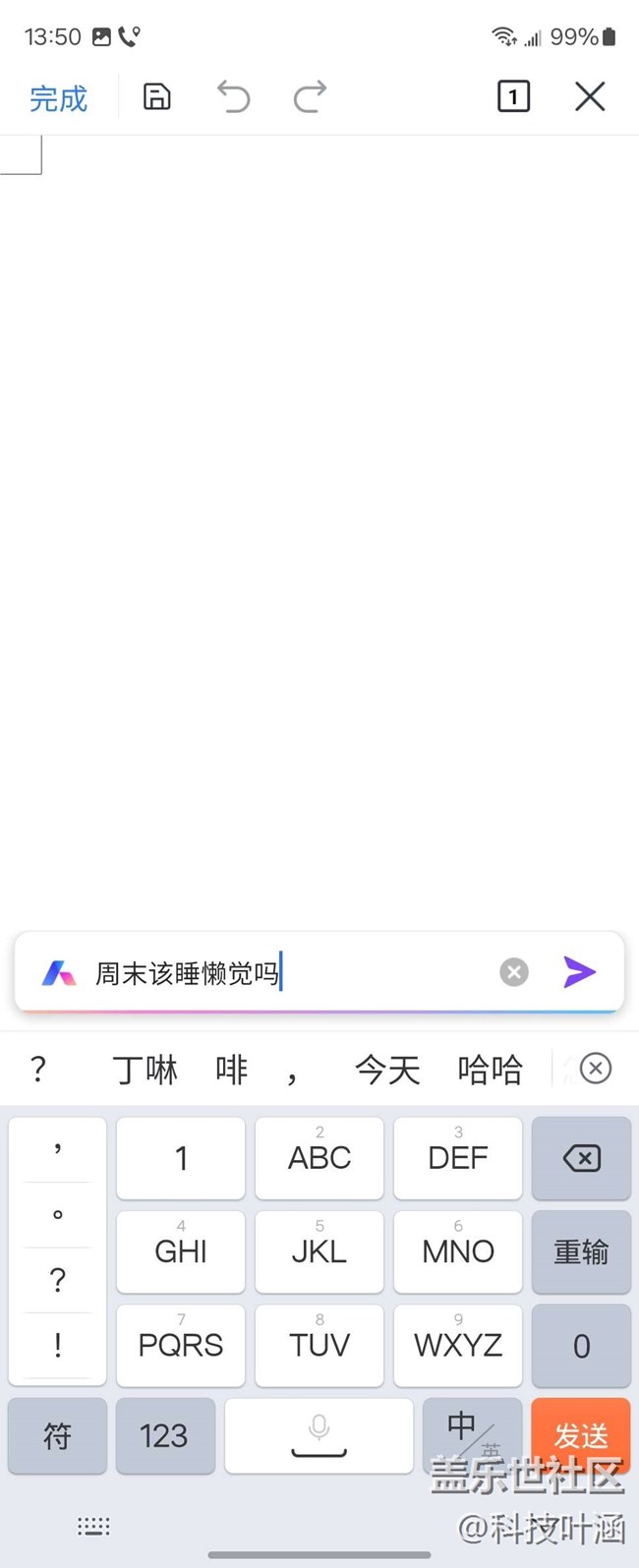
Task: Close the document editor
Action: click(590, 96)
